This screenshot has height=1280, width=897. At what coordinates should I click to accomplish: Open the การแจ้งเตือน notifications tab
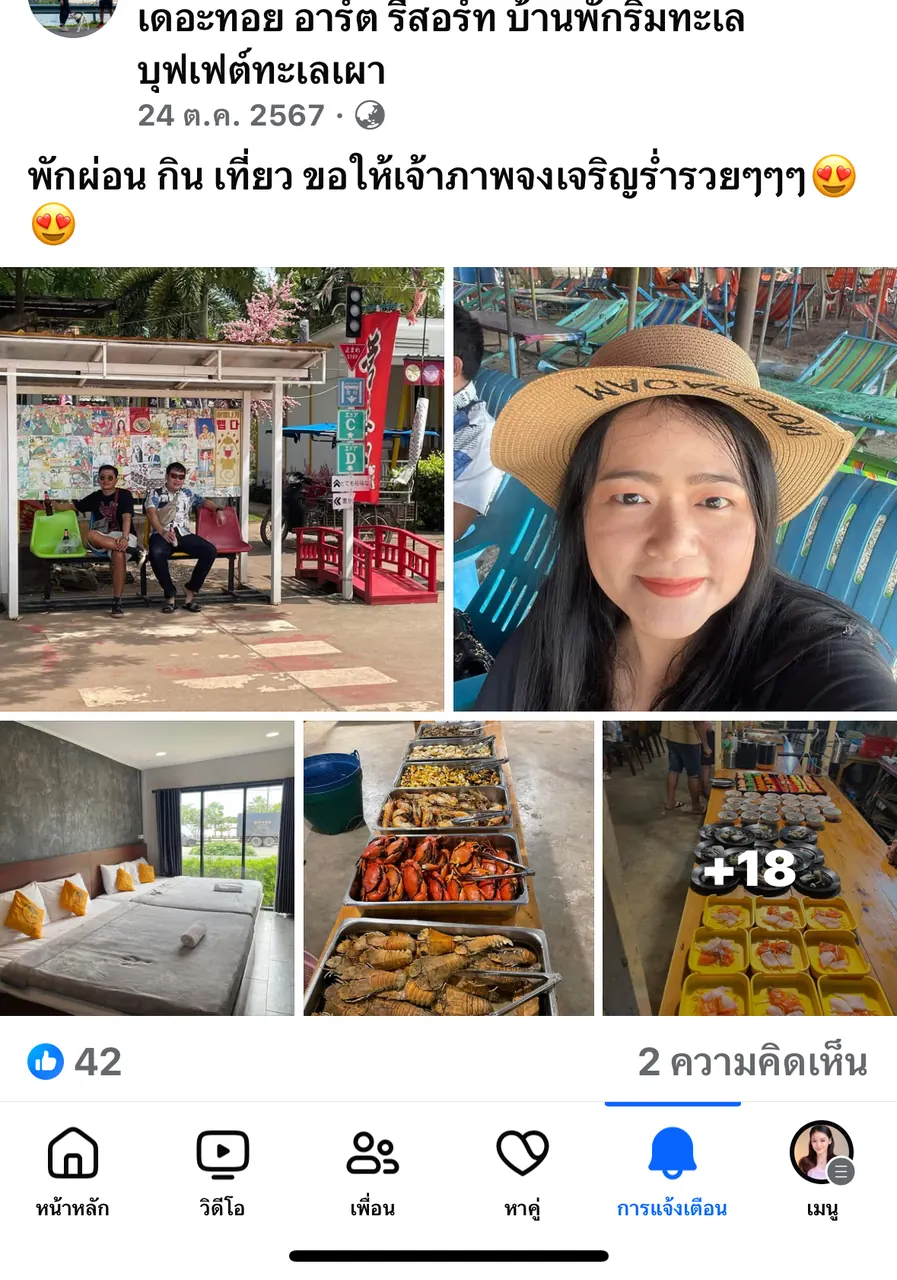[x=672, y=1172]
